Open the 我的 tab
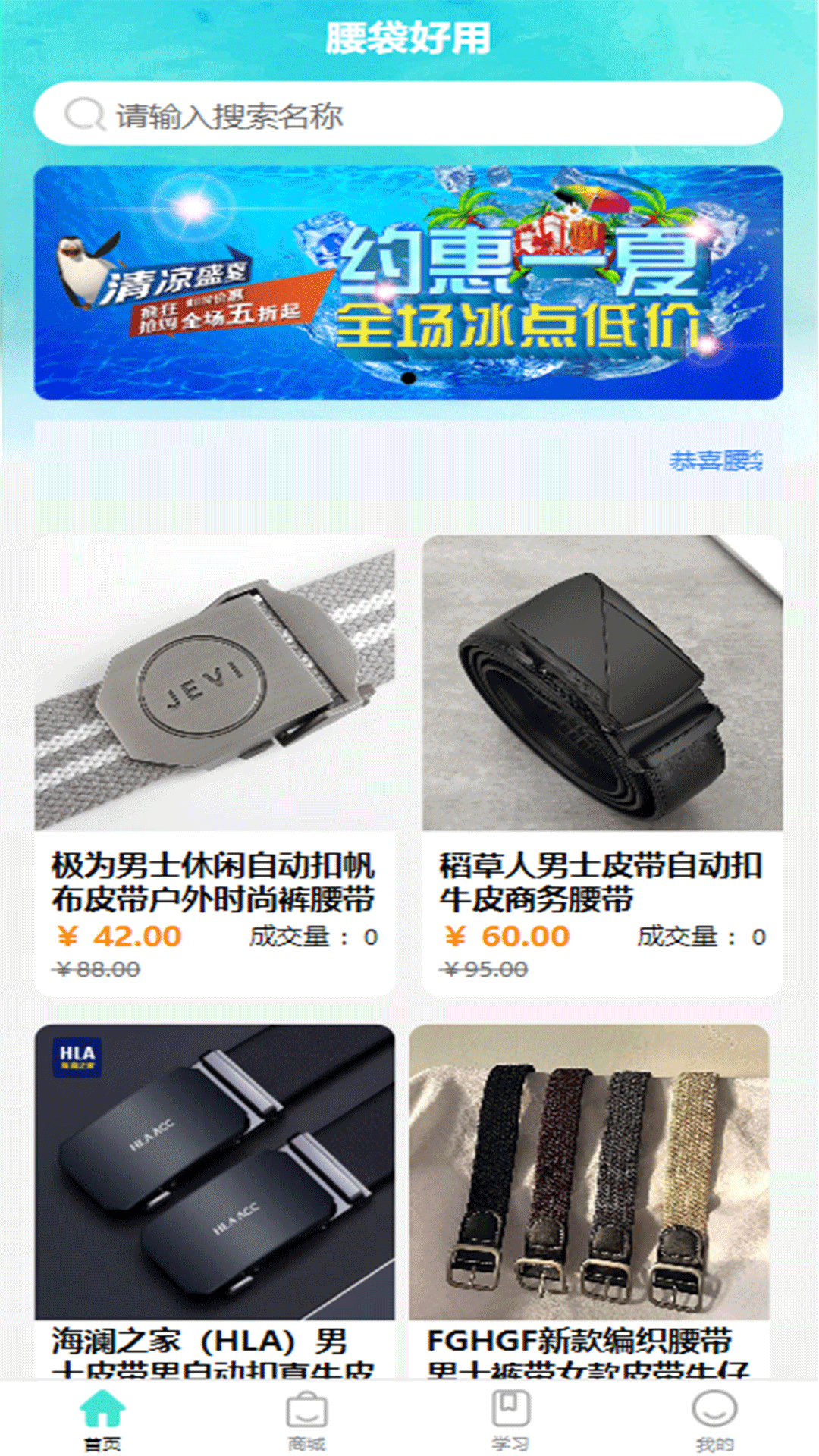This screenshot has height=1456, width=819. coord(714,1420)
